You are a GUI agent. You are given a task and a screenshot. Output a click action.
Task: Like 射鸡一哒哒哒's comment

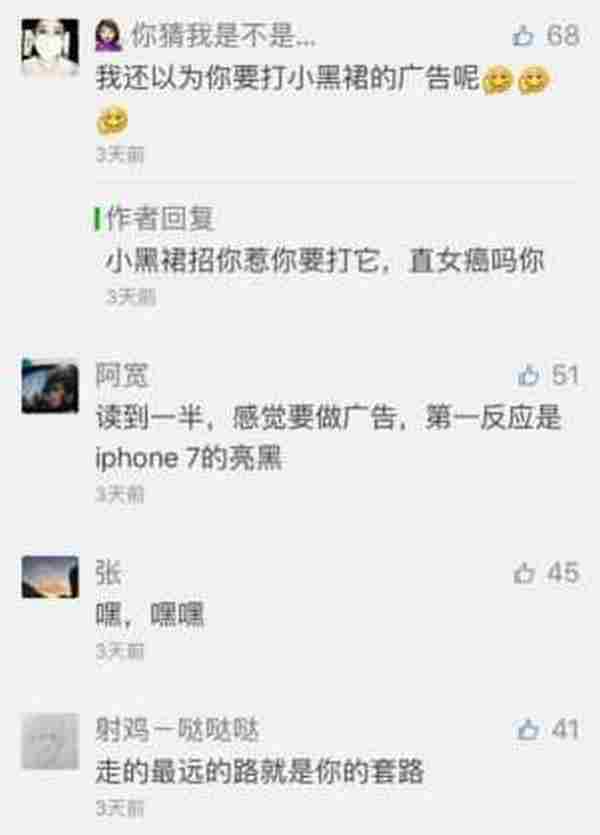pos(528,730)
